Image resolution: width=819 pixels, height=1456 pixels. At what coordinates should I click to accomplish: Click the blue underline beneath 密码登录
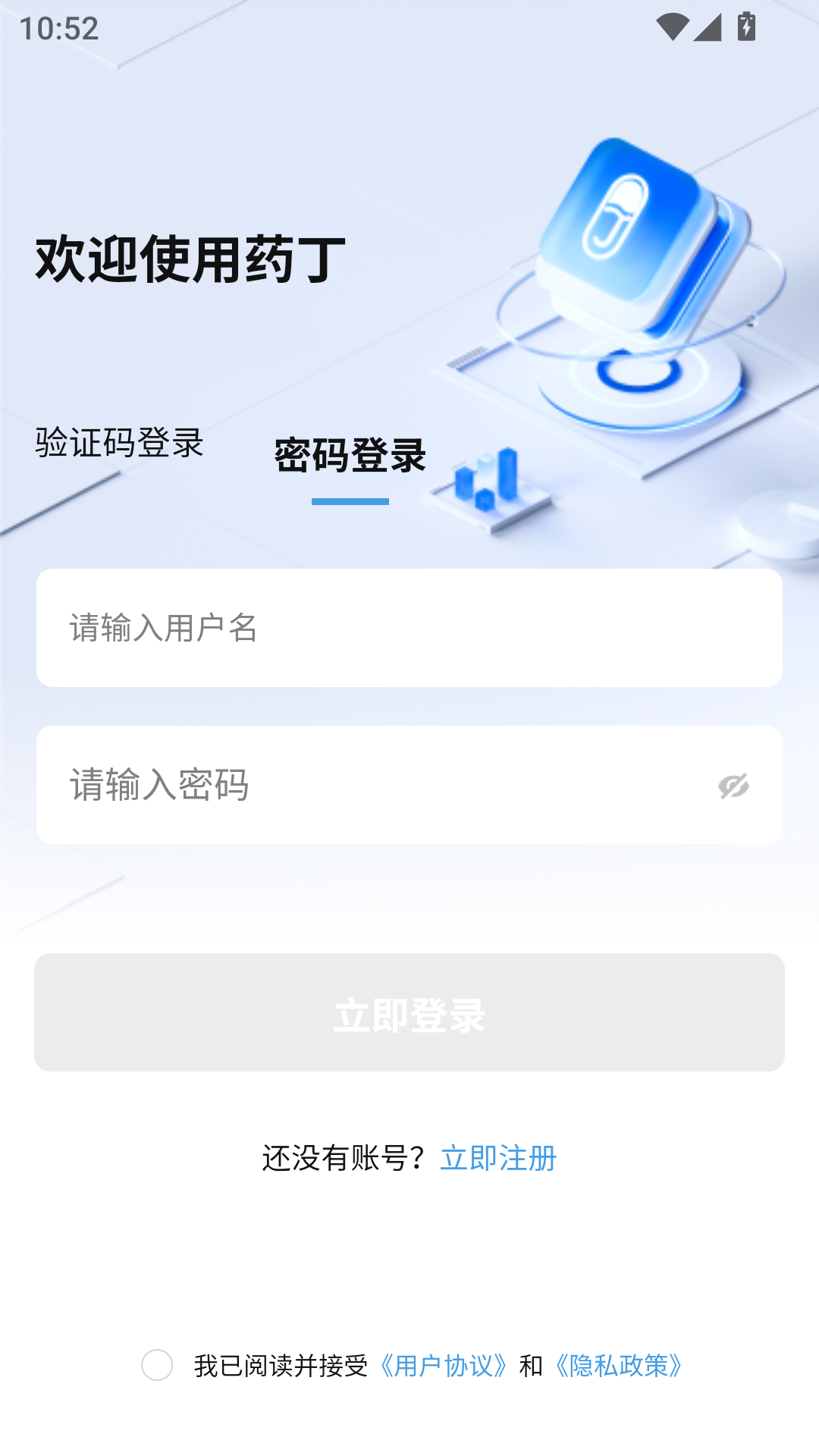[x=351, y=500]
